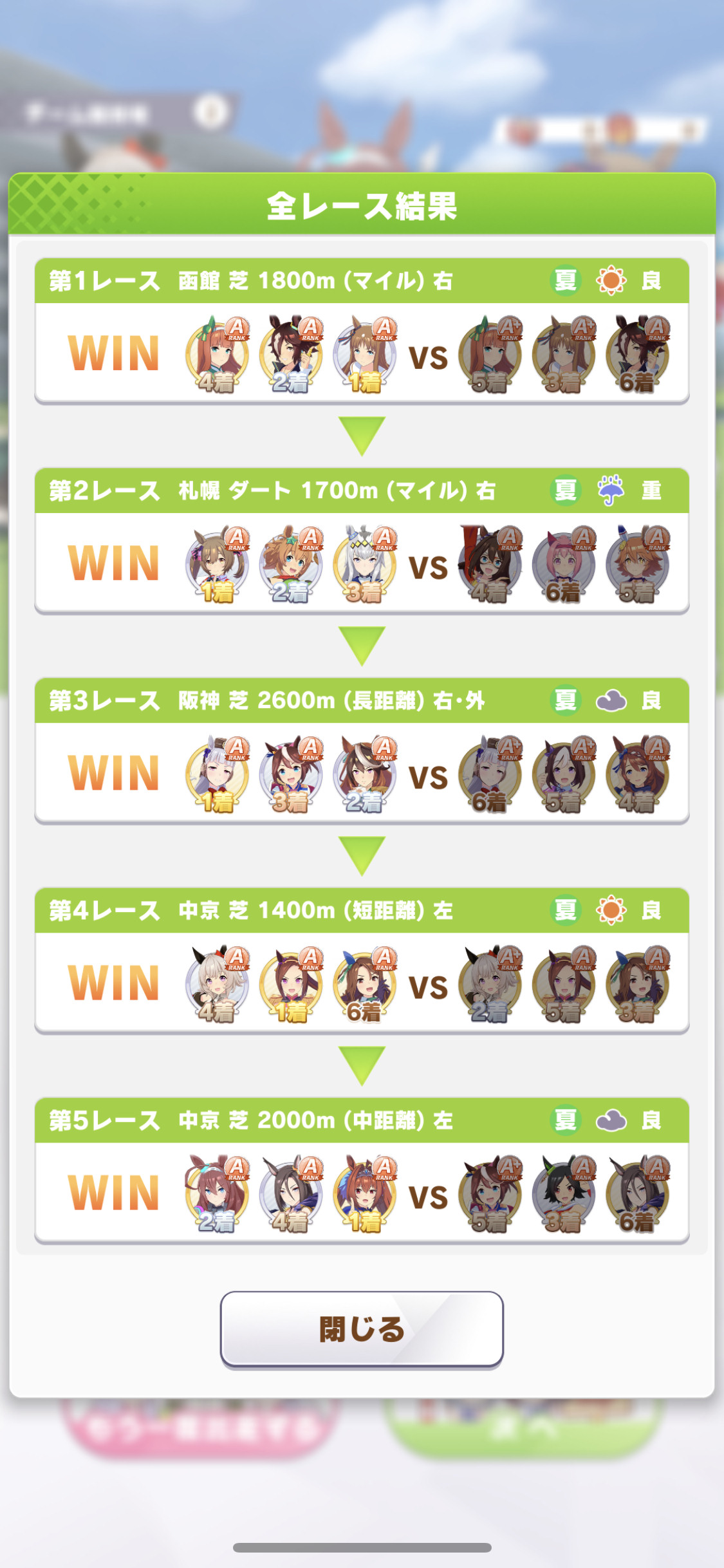Image resolution: width=724 pixels, height=1568 pixels.
Task: Close the all race results dialog
Action: (x=362, y=1329)
